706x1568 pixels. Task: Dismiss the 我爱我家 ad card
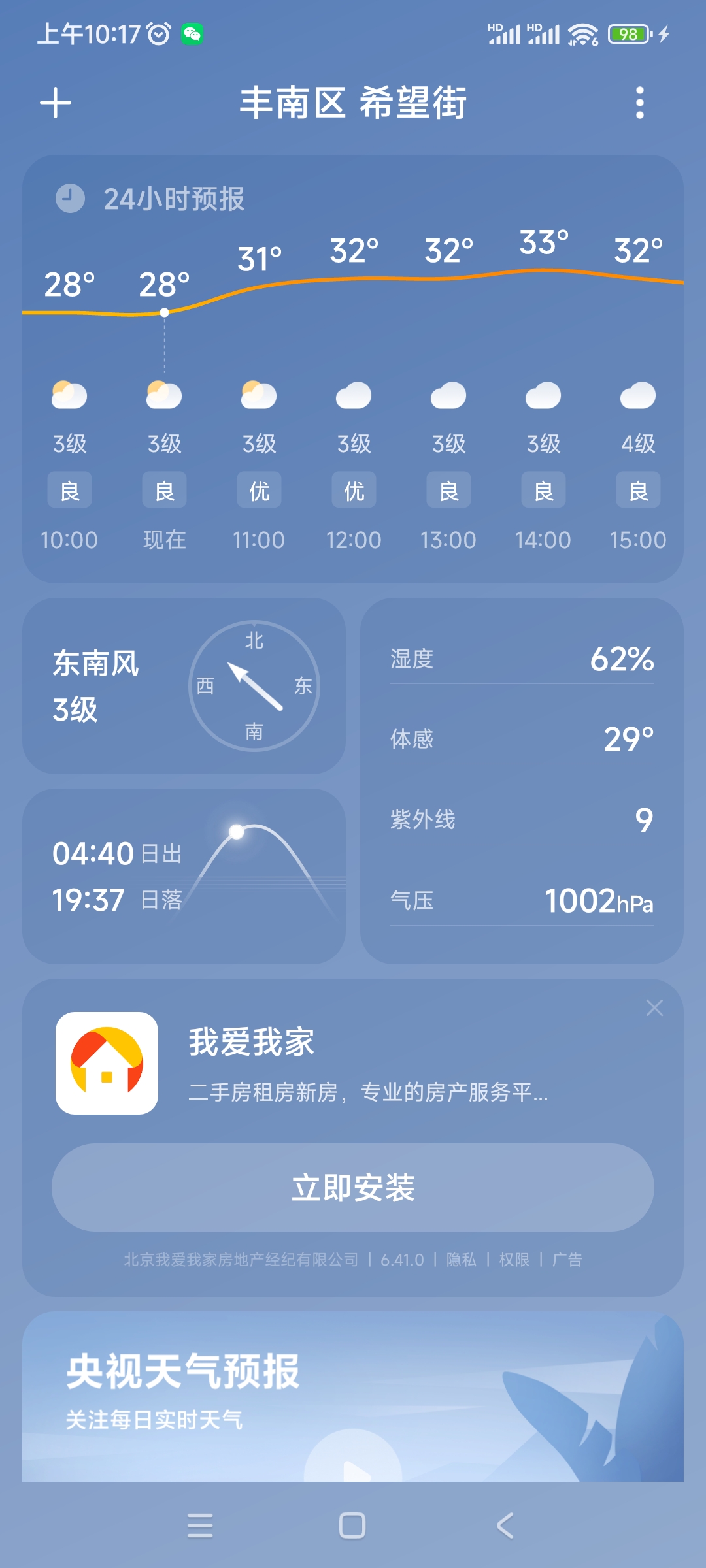coord(654,1008)
